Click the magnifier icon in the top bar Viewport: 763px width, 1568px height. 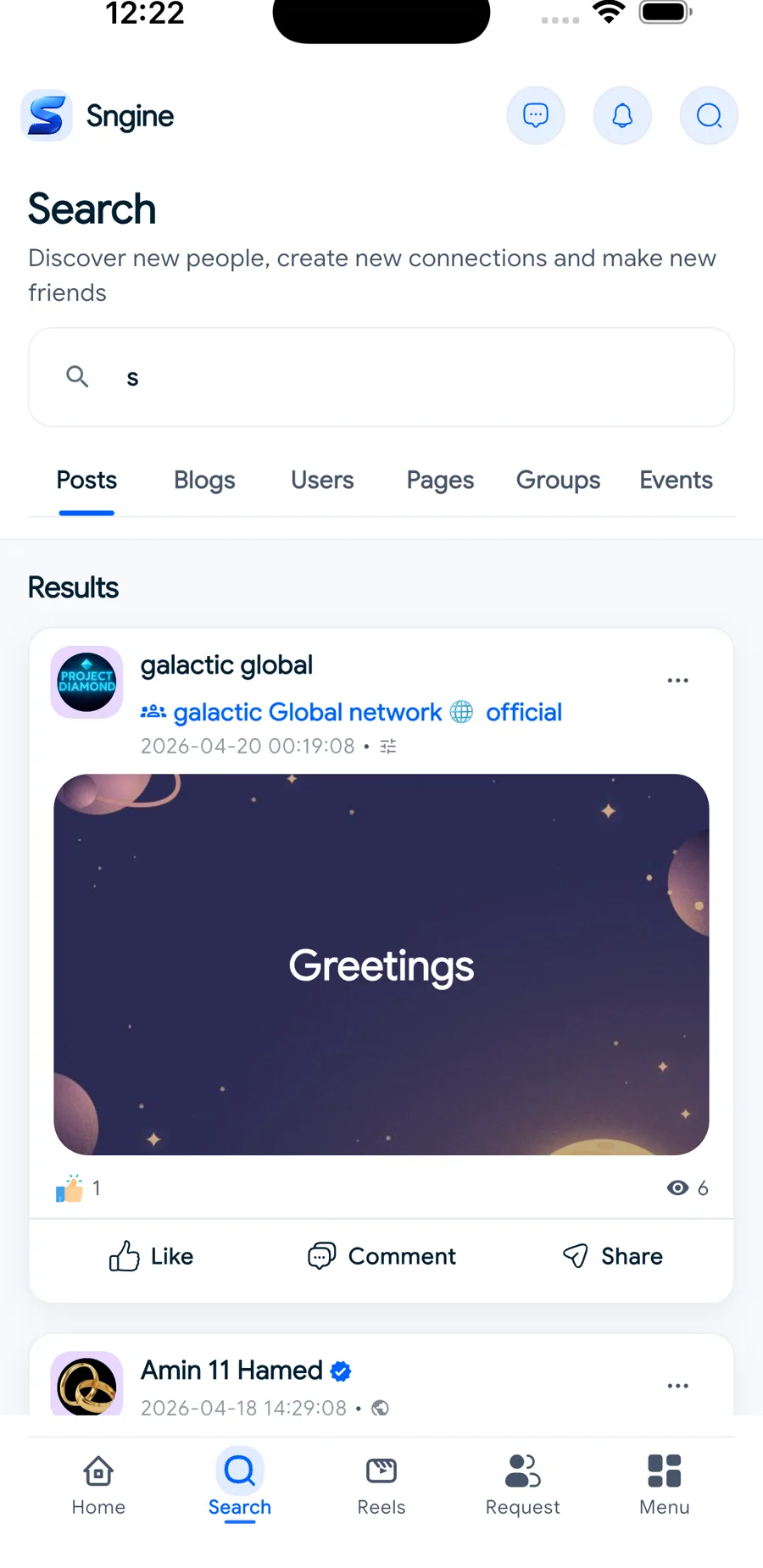click(x=709, y=115)
